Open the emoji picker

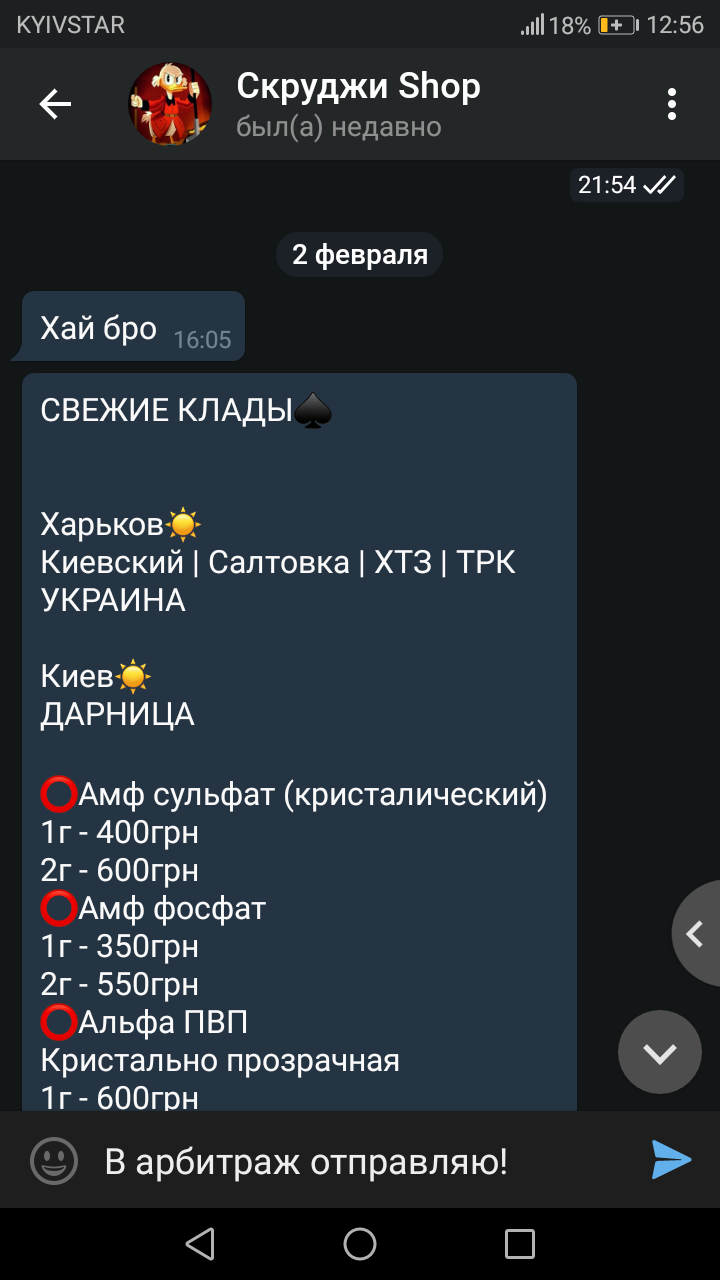click(54, 1161)
